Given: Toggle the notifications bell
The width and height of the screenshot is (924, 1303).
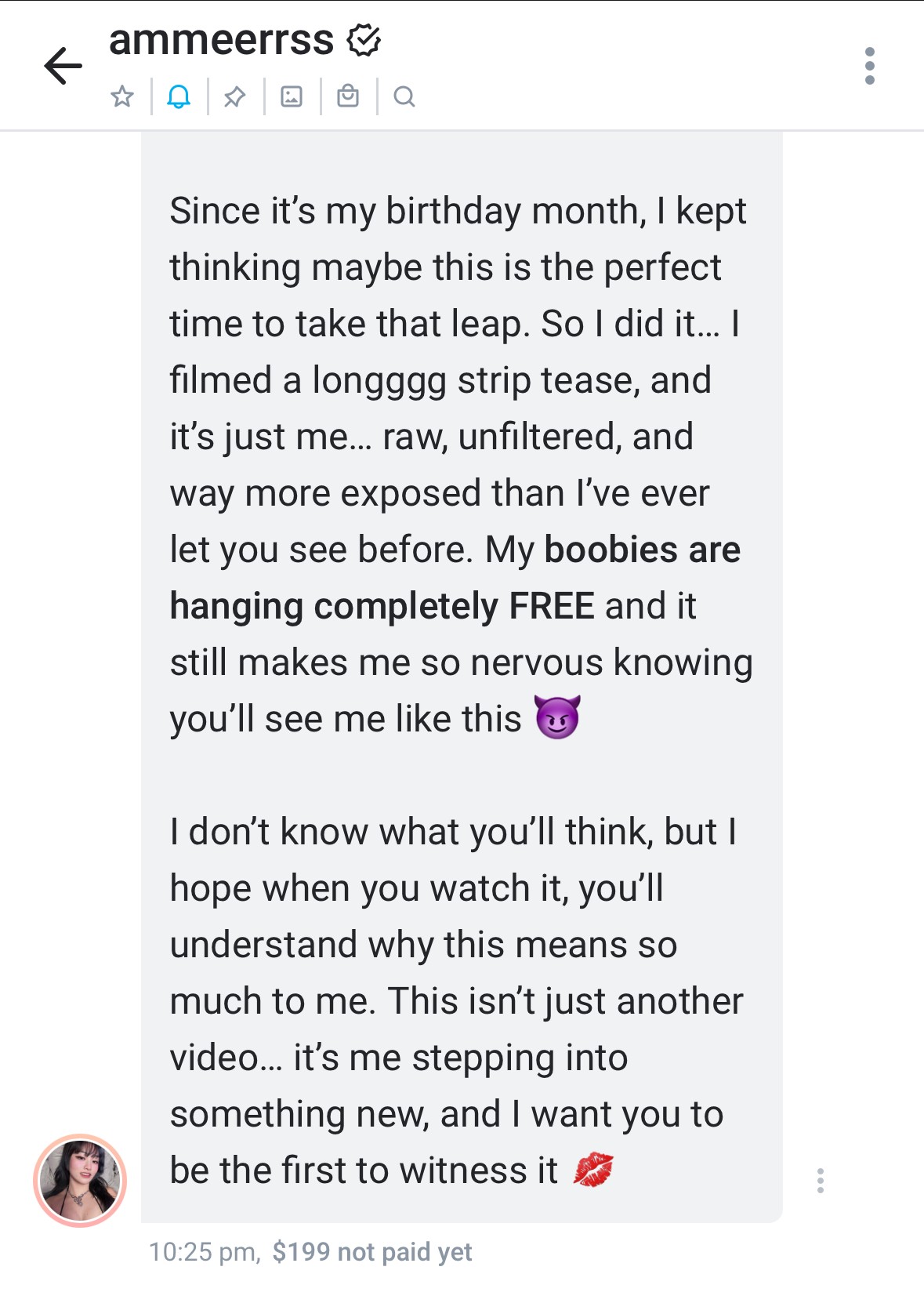Looking at the screenshot, I should tap(179, 96).
